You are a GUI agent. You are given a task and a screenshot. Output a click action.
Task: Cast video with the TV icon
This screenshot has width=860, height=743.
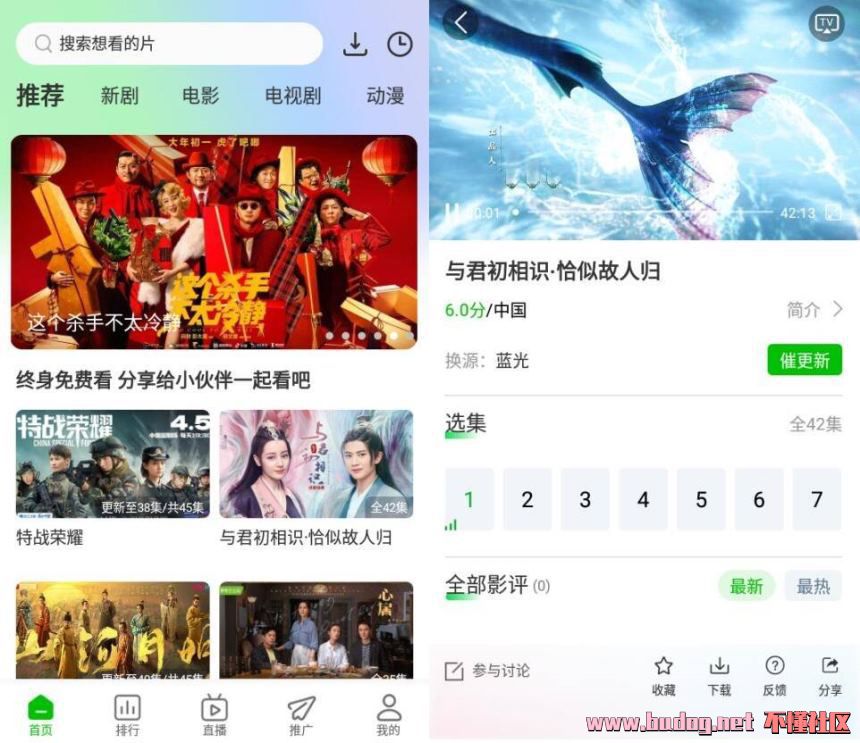pos(825,22)
